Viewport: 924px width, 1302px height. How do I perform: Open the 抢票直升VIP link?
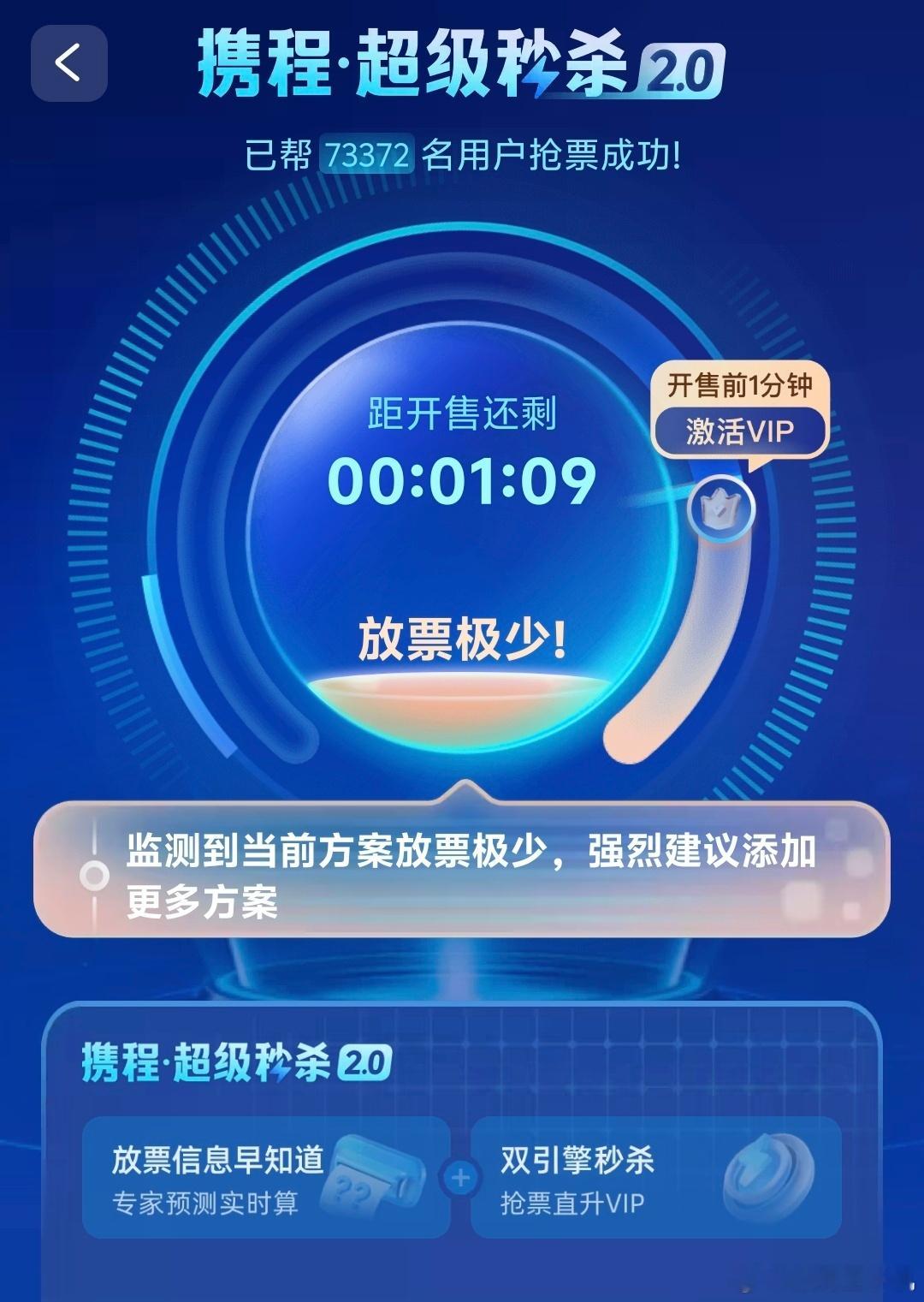(x=574, y=1204)
